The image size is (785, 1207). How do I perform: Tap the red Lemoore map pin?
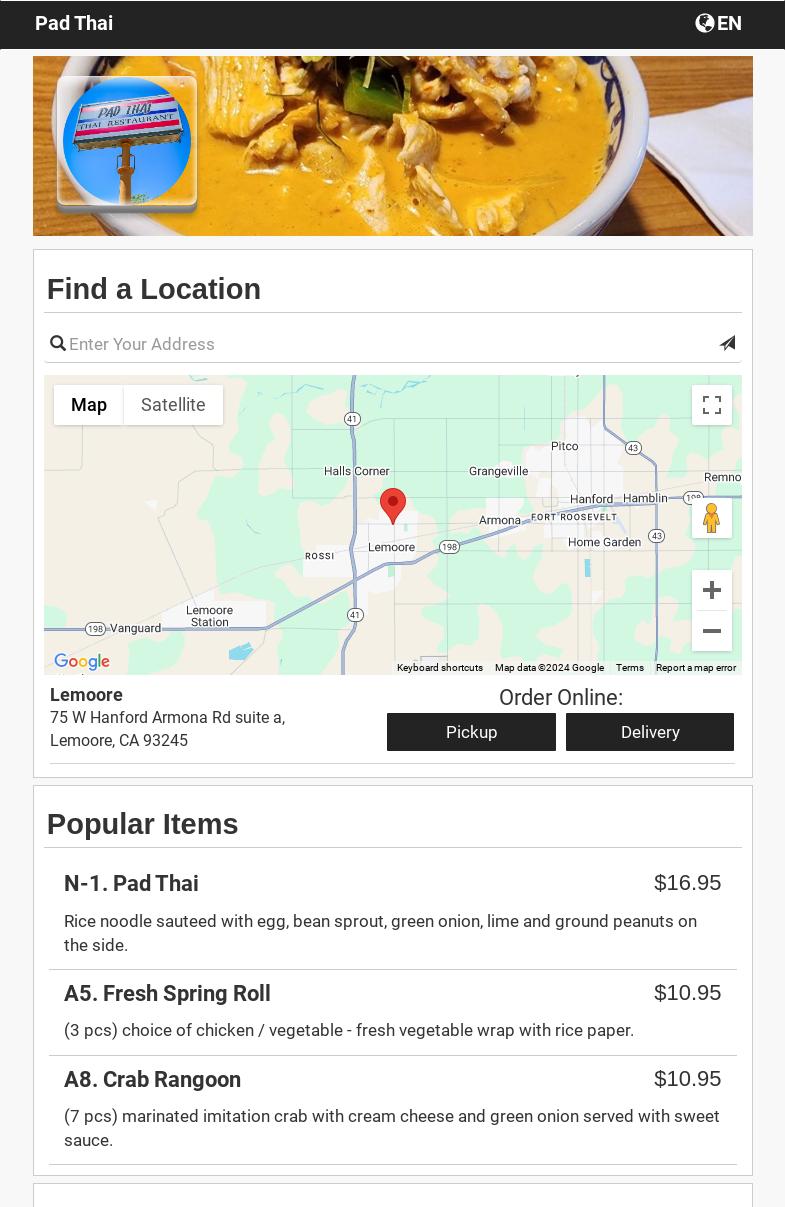393,505
